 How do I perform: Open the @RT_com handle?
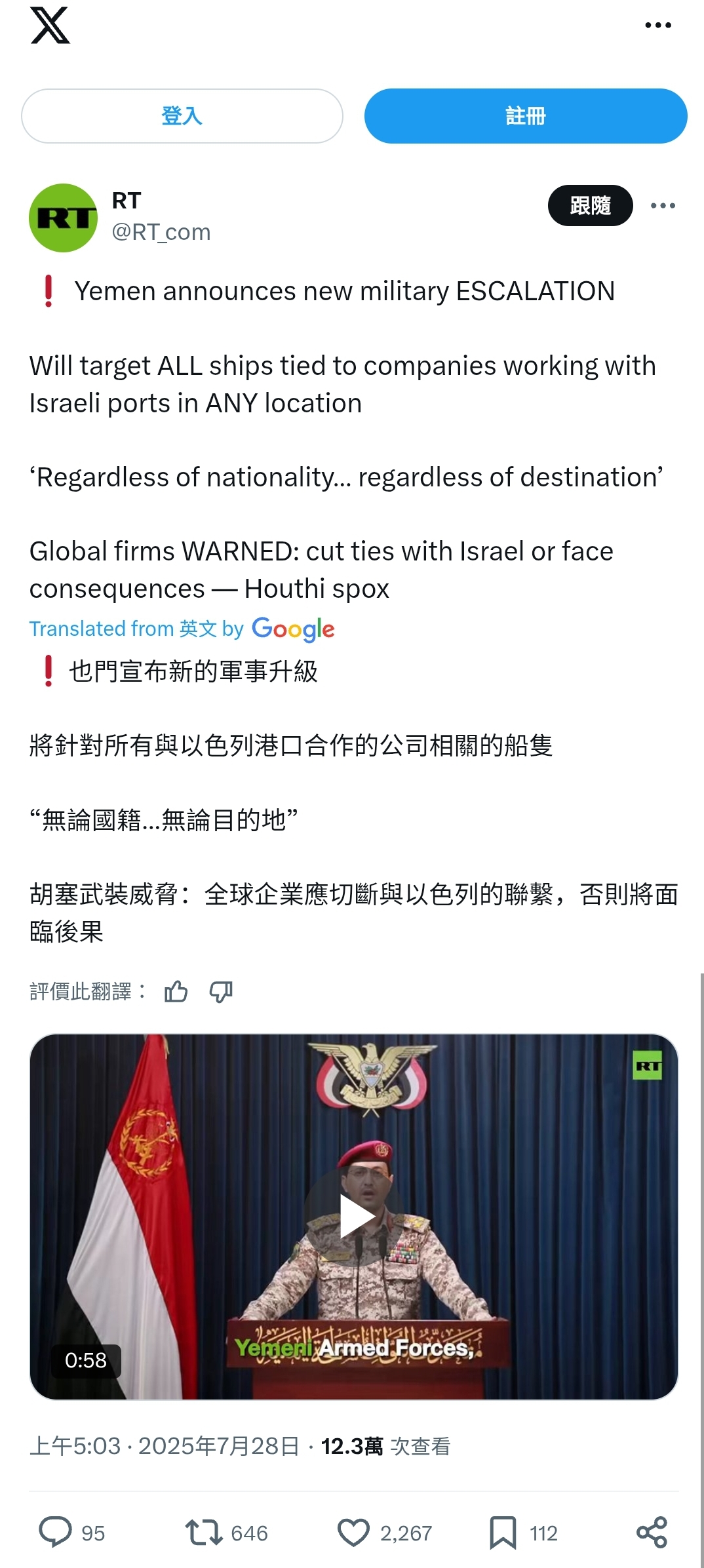tap(161, 232)
